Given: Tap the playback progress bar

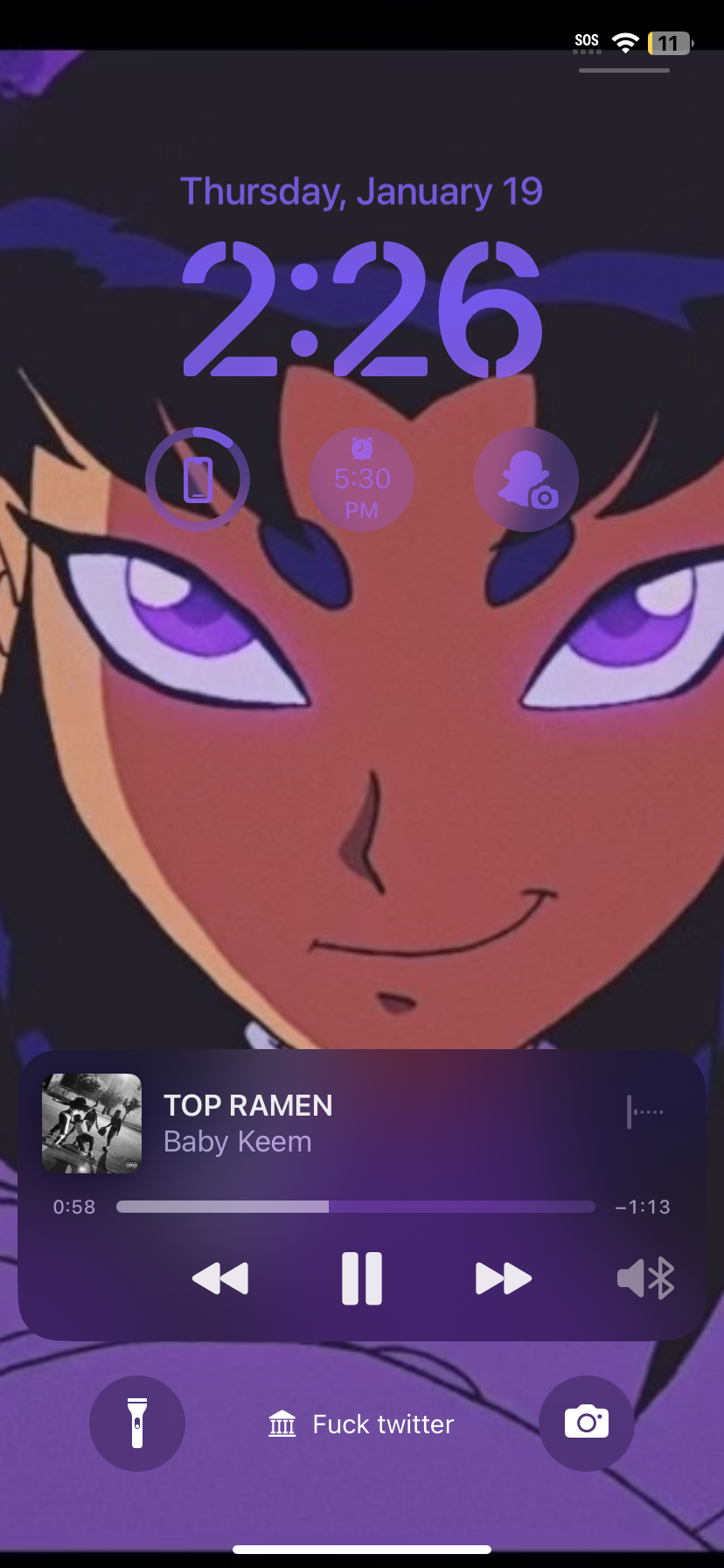Looking at the screenshot, I should point(355,1207).
